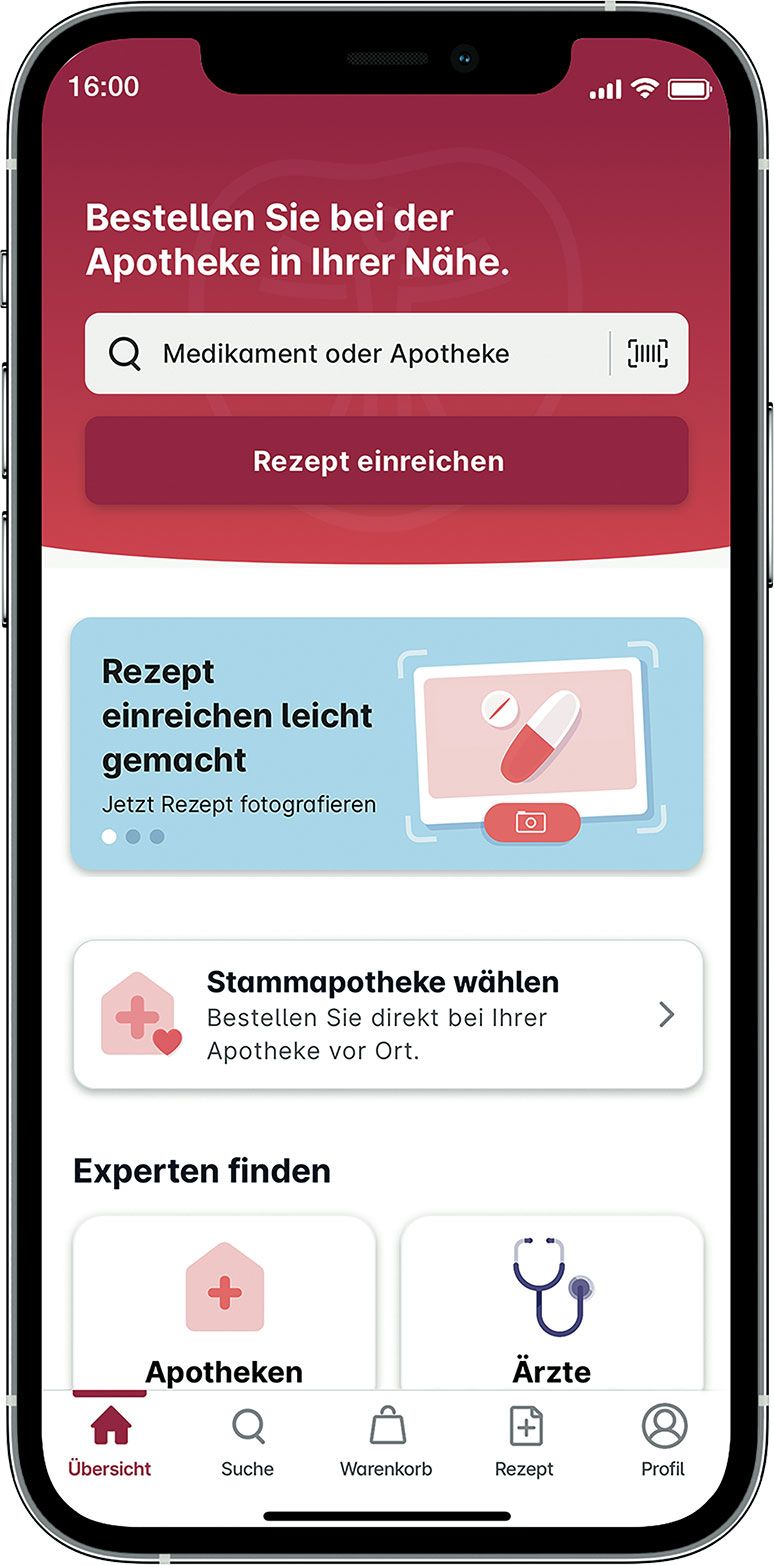Select the magnifying glass search icon
Screen dimensions: 774x1565
(124, 353)
